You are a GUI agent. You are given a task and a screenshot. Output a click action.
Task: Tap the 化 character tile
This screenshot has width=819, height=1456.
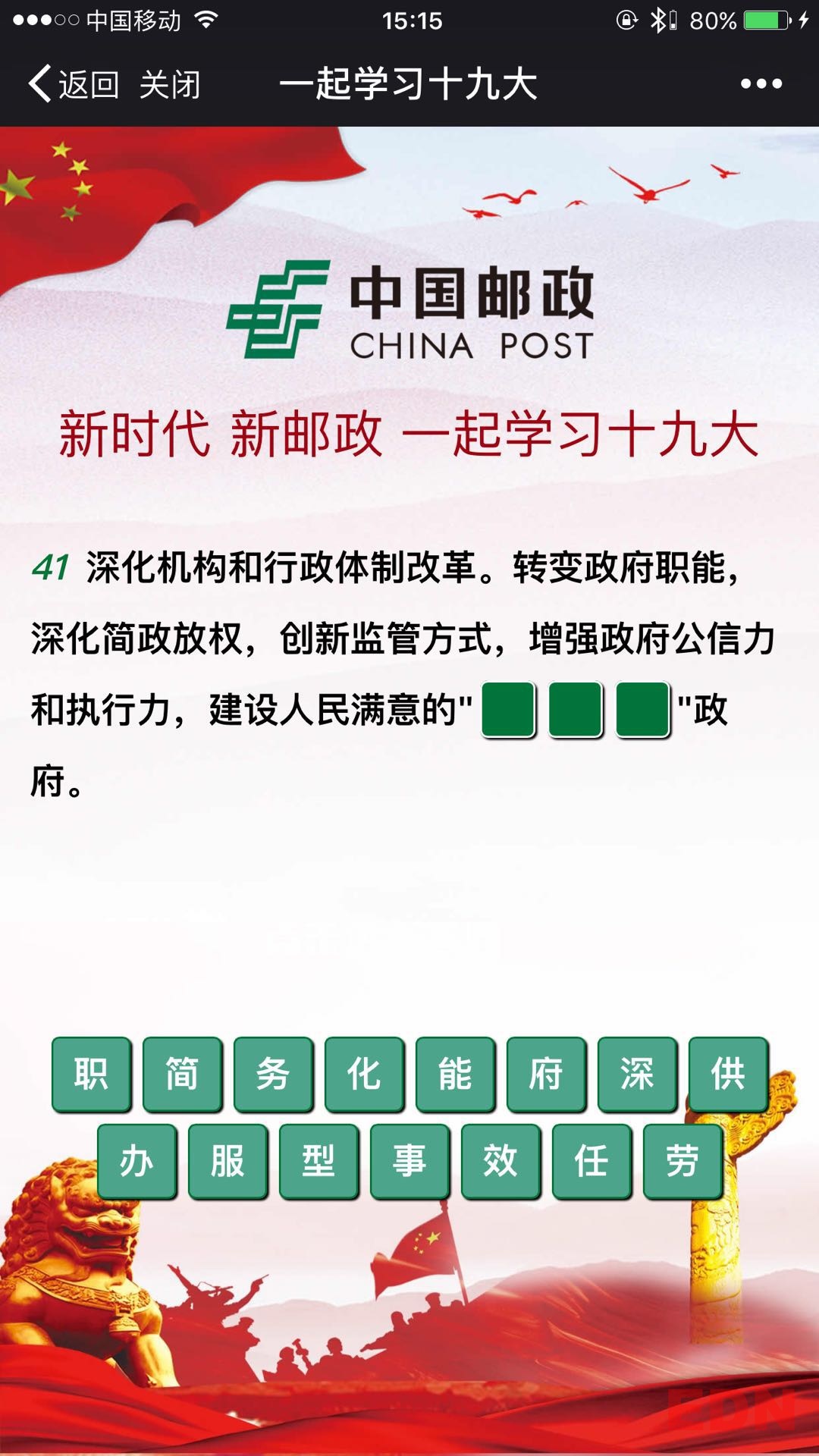(x=365, y=1074)
